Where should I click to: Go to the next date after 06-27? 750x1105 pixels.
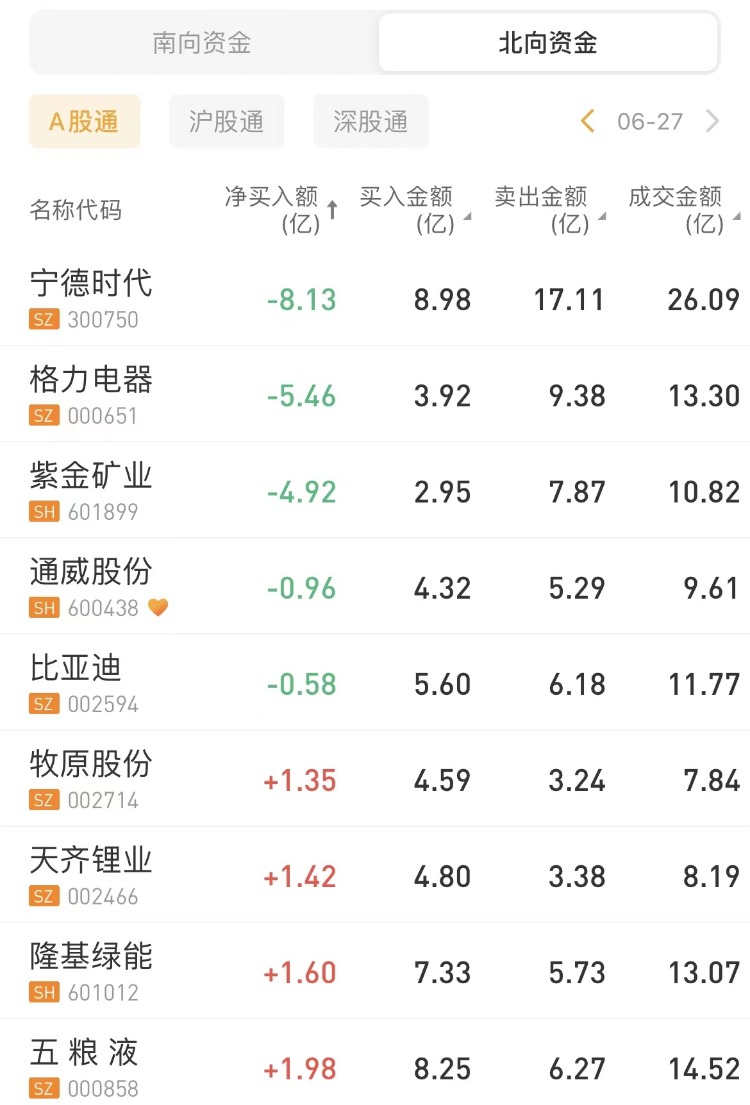[x=712, y=122]
